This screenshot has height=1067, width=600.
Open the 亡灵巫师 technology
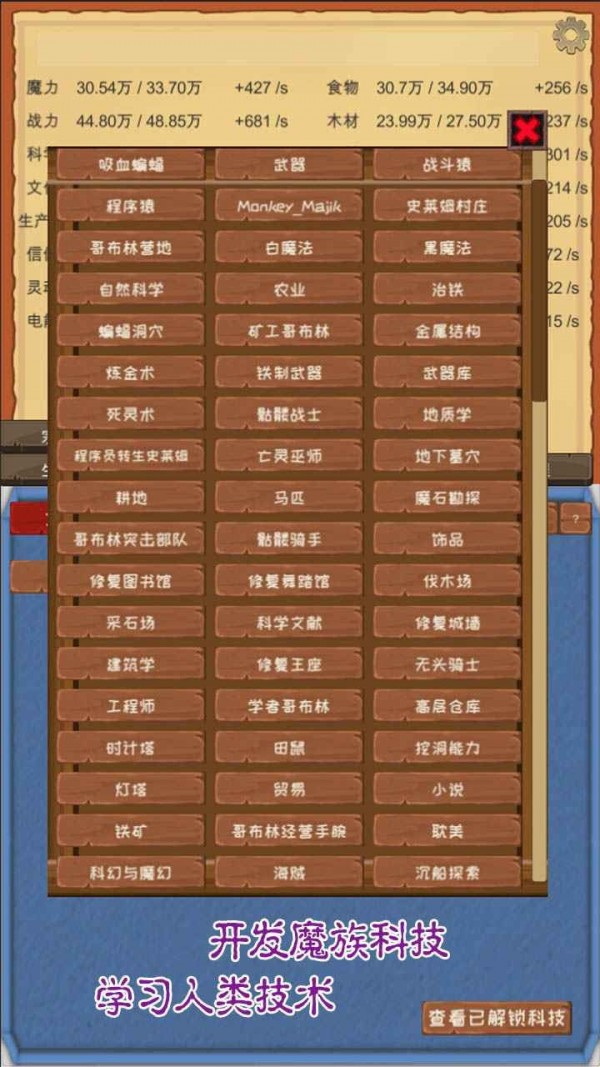click(x=288, y=456)
